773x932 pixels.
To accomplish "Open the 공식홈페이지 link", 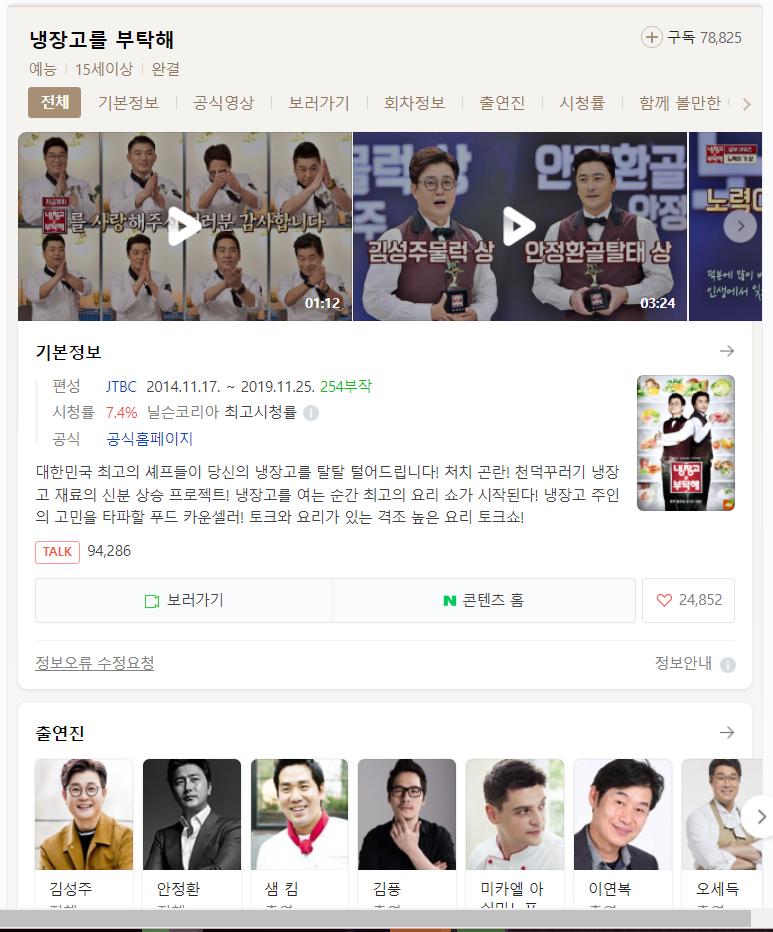I will click(150, 439).
